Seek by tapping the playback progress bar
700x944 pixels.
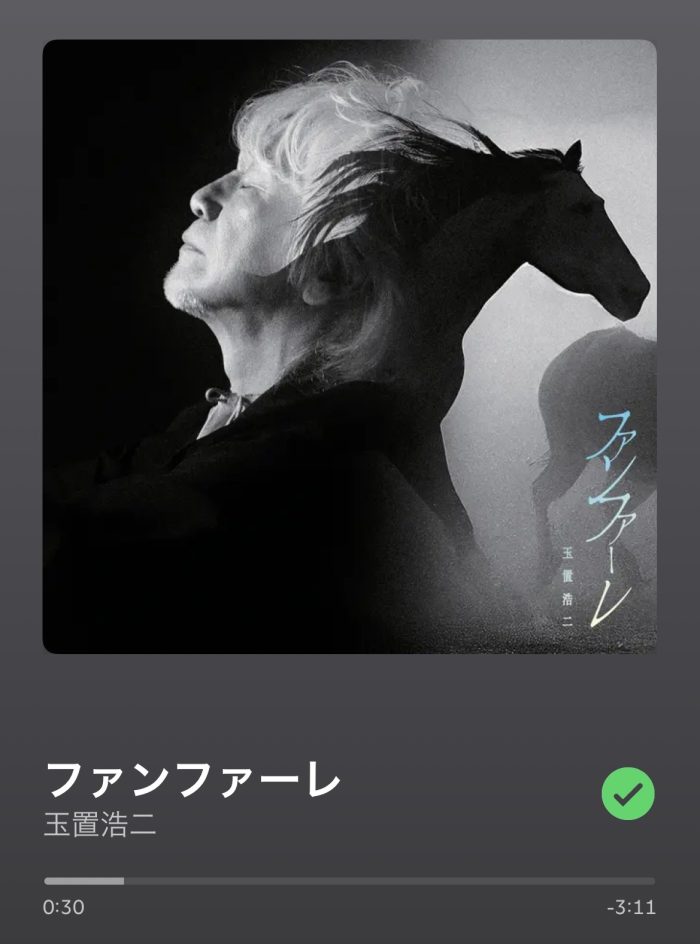350,881
